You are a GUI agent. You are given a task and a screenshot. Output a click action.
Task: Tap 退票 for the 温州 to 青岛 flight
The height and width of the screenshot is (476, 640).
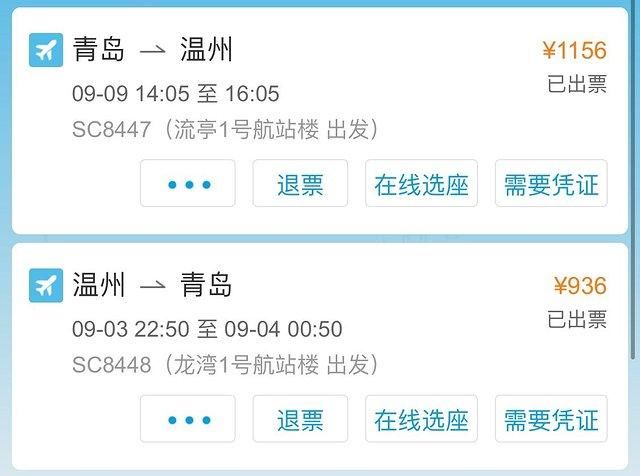point(300,419)
